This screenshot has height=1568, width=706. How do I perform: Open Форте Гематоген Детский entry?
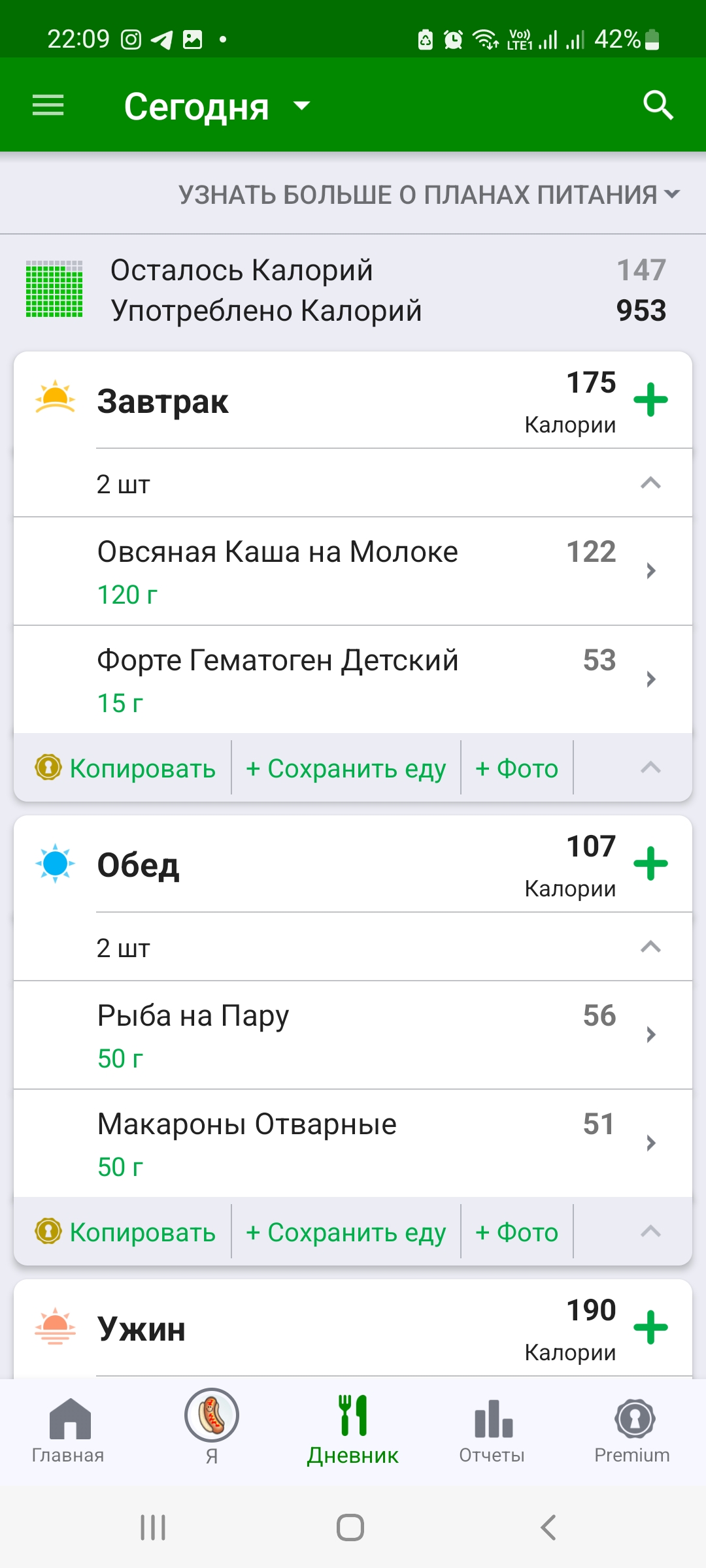pyautogui.click(x=353, y=680)
